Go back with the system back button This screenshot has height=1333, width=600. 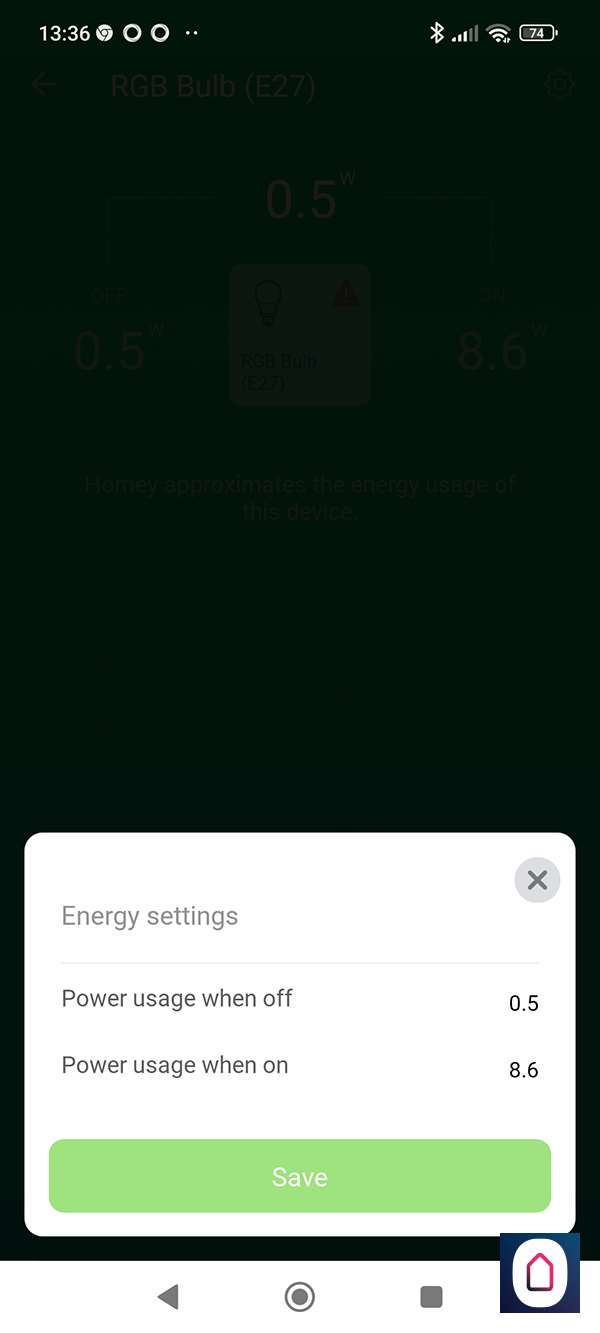(x=168, y=1297)
